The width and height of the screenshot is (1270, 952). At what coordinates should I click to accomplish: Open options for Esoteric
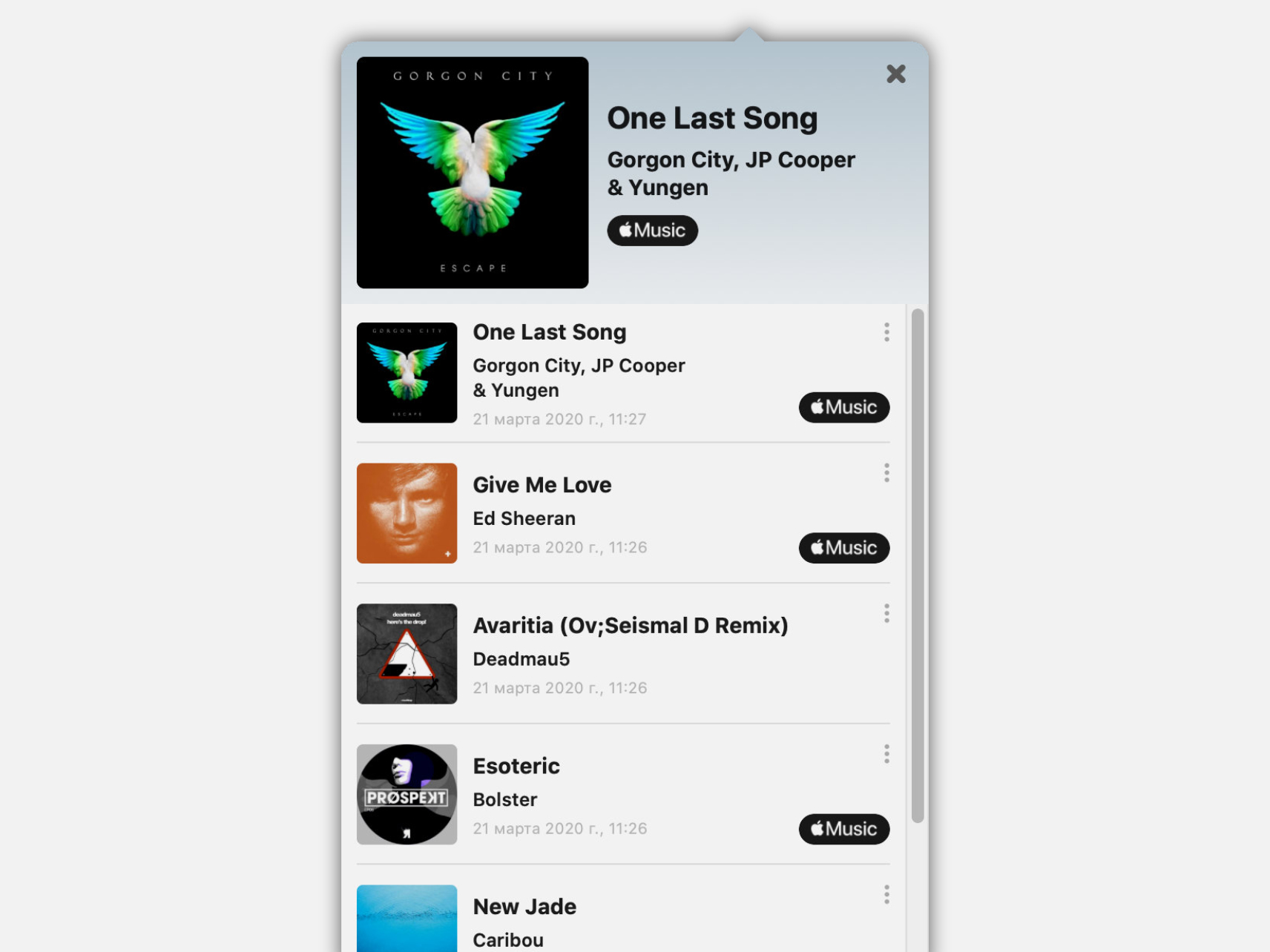pos(886,754)
